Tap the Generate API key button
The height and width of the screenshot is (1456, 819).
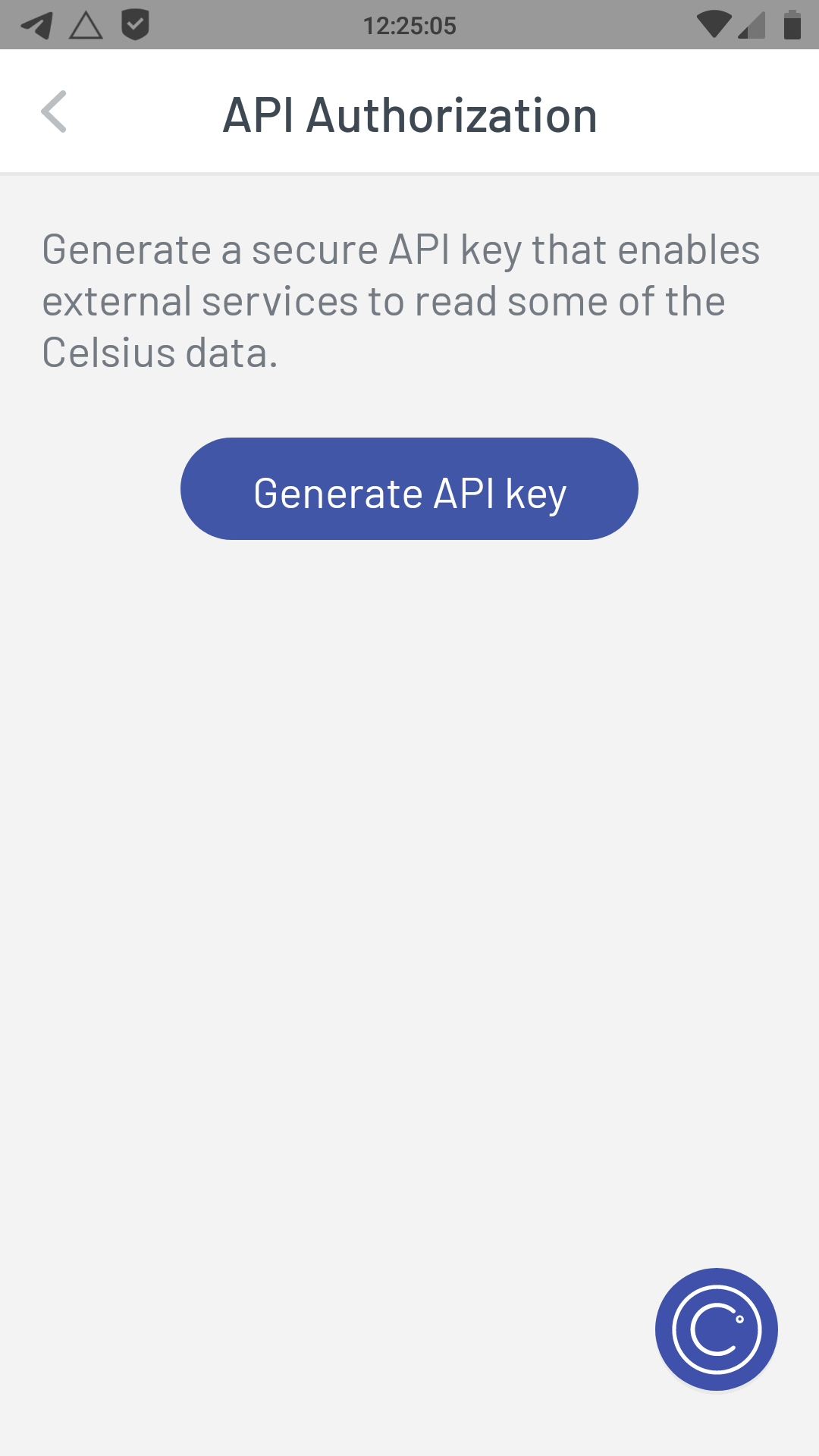point(409,489)
